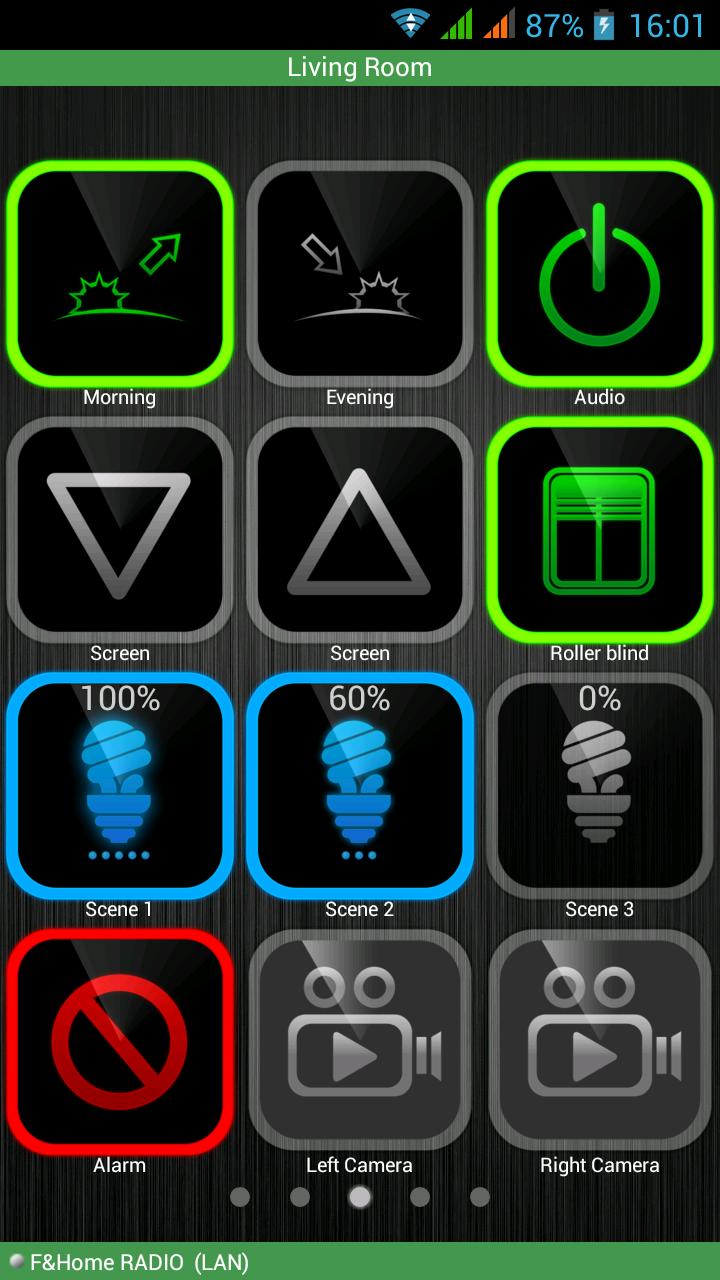The width and height of the screenshot is (720, 1280).
Task: Toggle the red Alarm button
Action: coord(120,1040)
